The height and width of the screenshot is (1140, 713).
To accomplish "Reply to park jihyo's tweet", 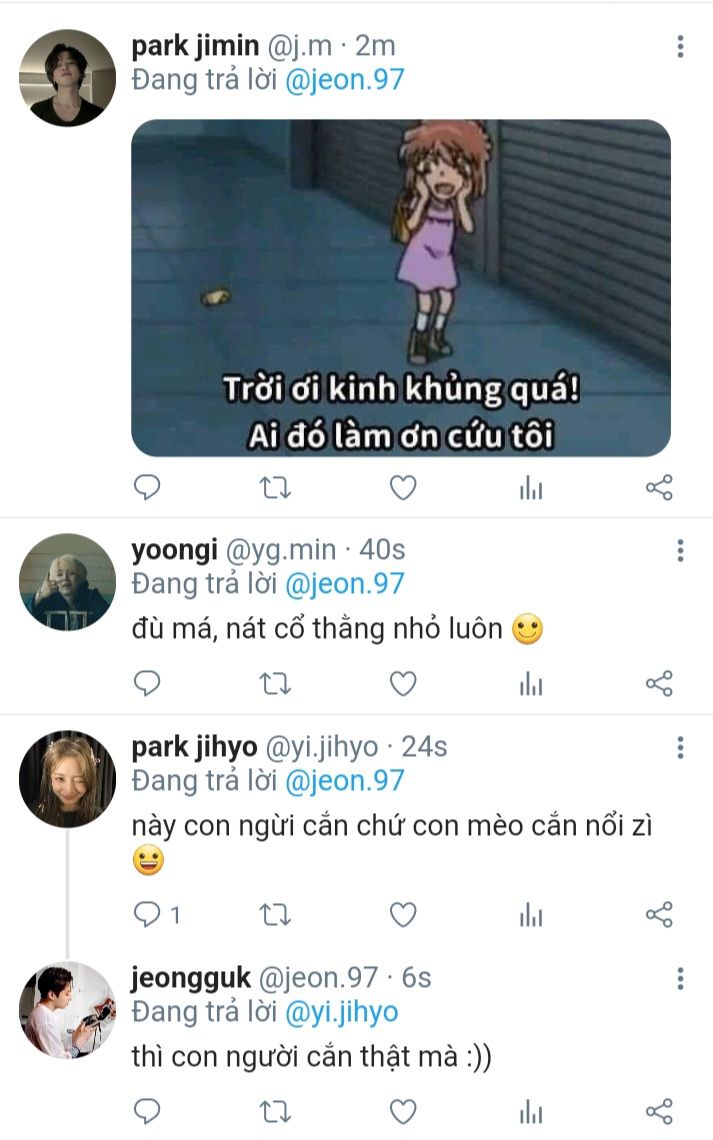I will pyautogui.click(x=147, y=913).
